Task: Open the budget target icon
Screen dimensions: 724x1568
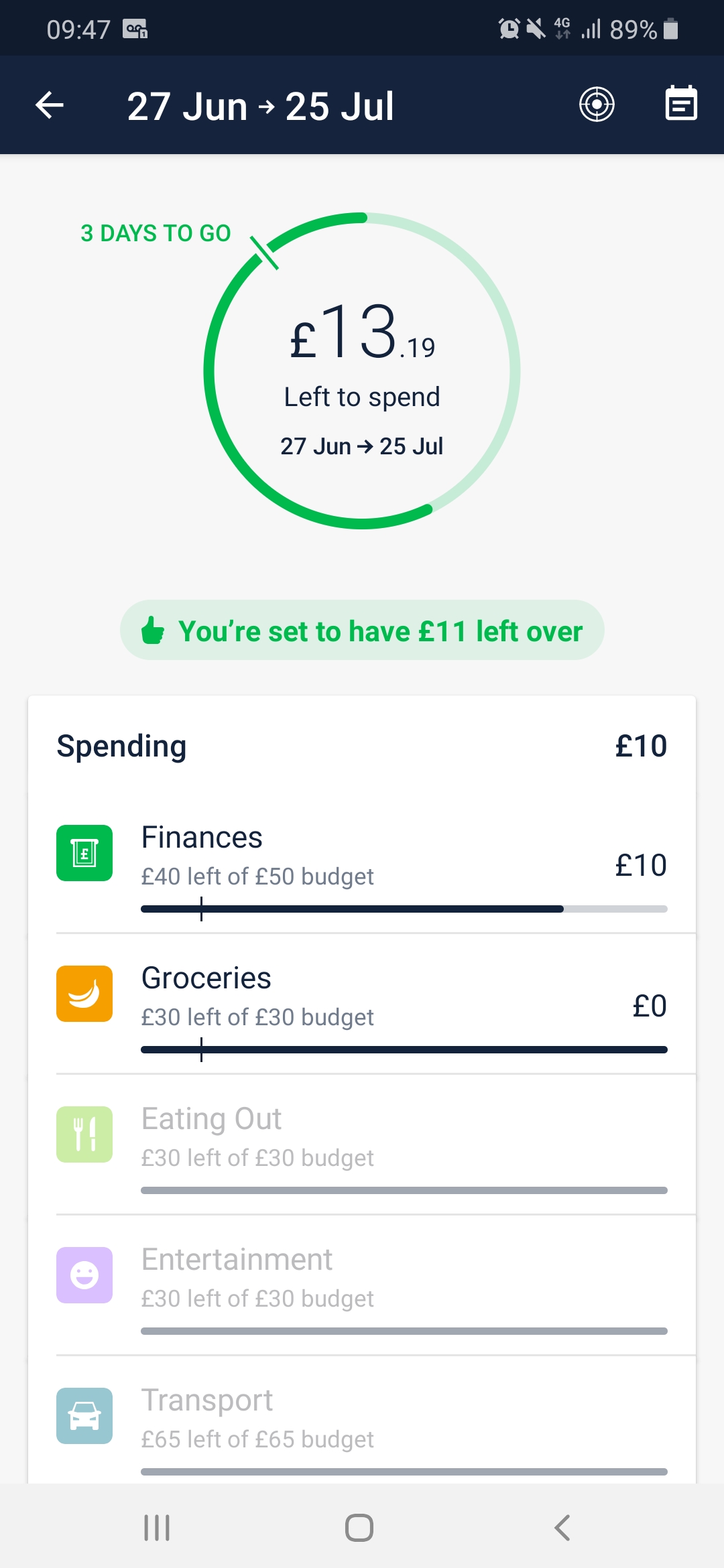Action: point(597,105)
